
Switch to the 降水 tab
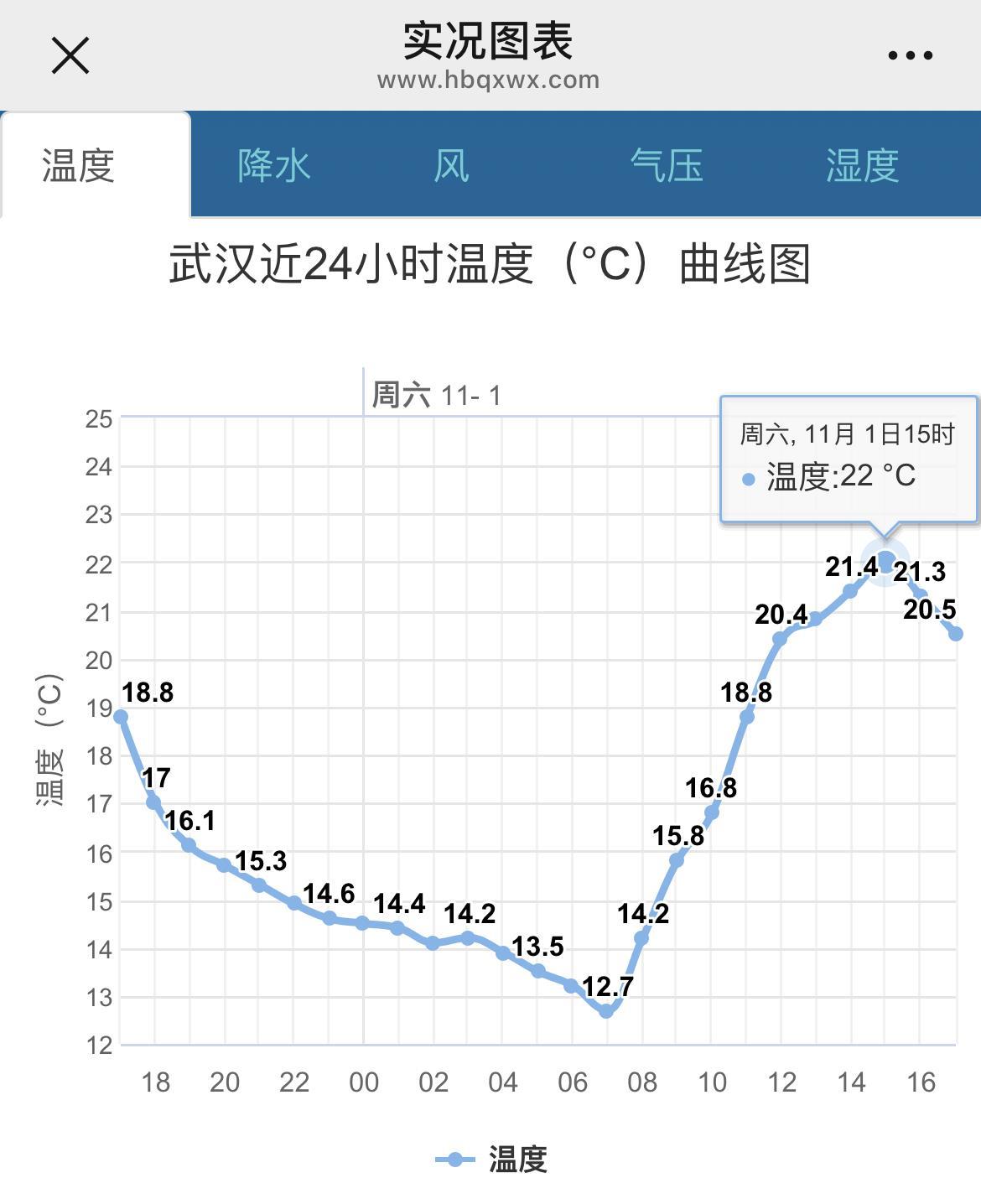point(272,165)
